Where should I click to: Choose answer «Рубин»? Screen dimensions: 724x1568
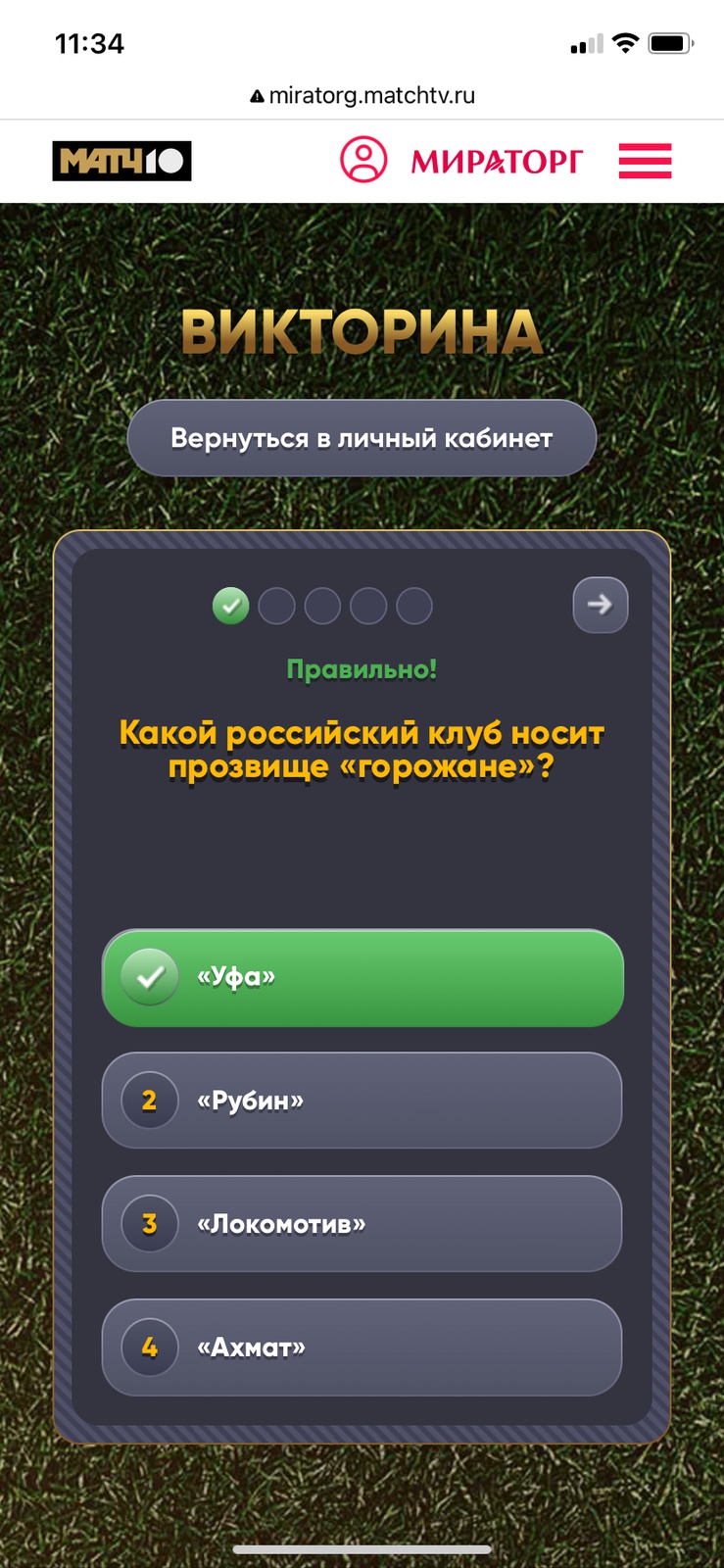(362, 1101)
